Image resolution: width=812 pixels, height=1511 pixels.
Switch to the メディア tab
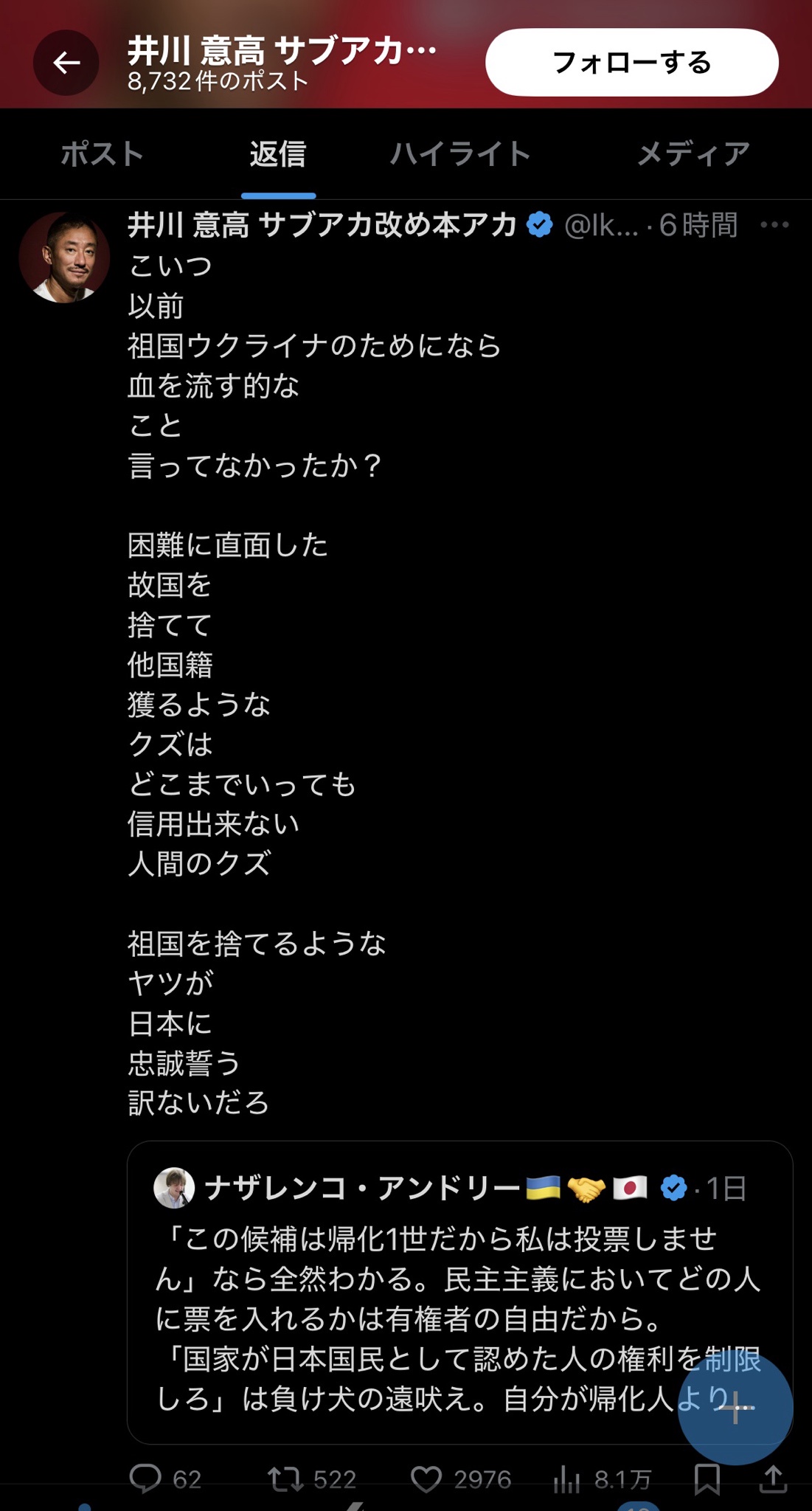(x=693, y=154)
